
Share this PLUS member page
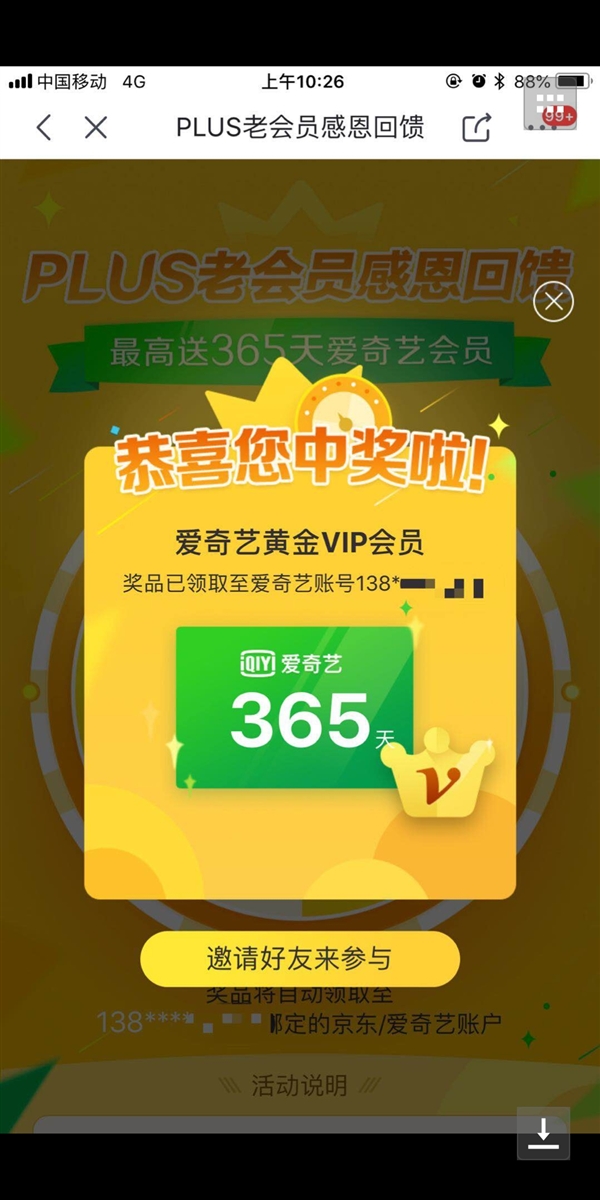477,127
